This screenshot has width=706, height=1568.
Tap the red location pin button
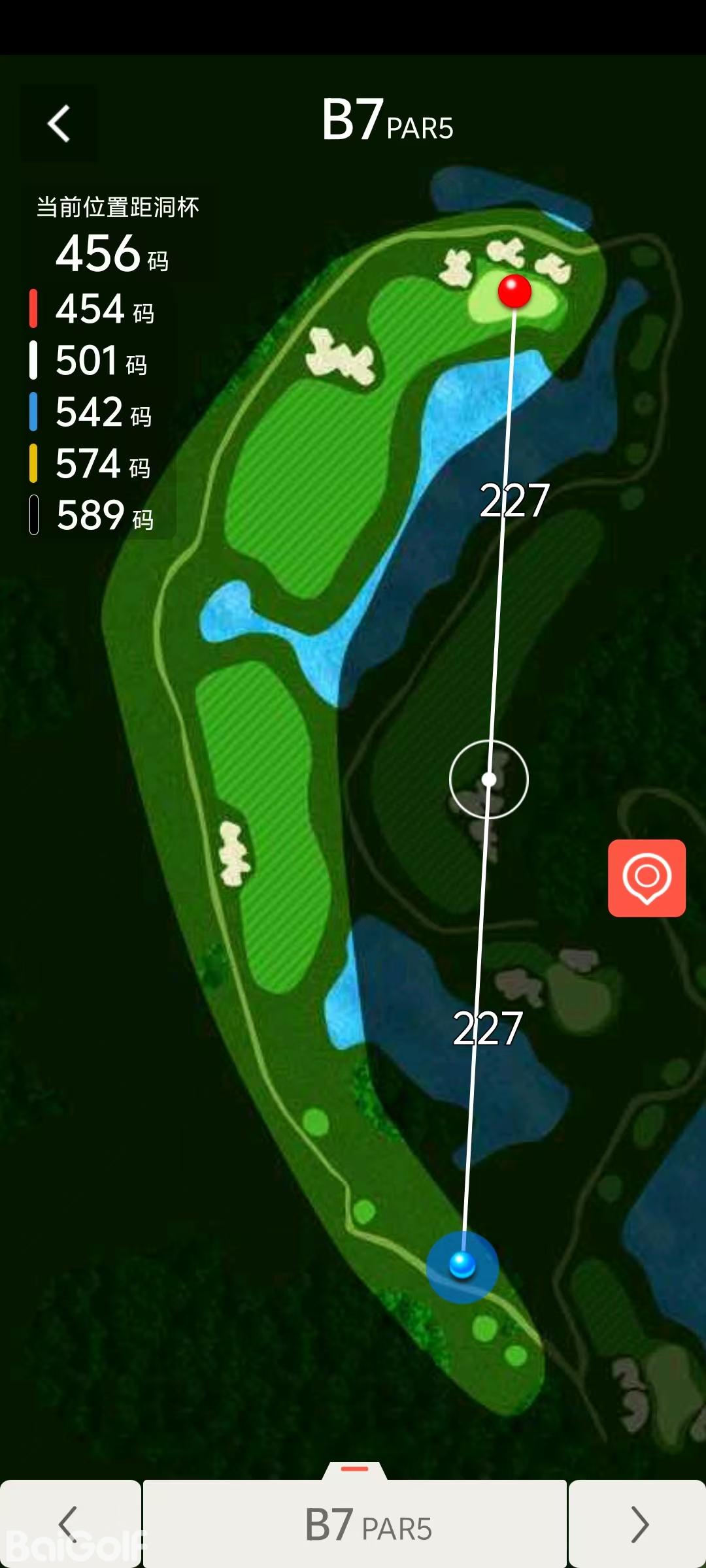[x=647, y=877]
